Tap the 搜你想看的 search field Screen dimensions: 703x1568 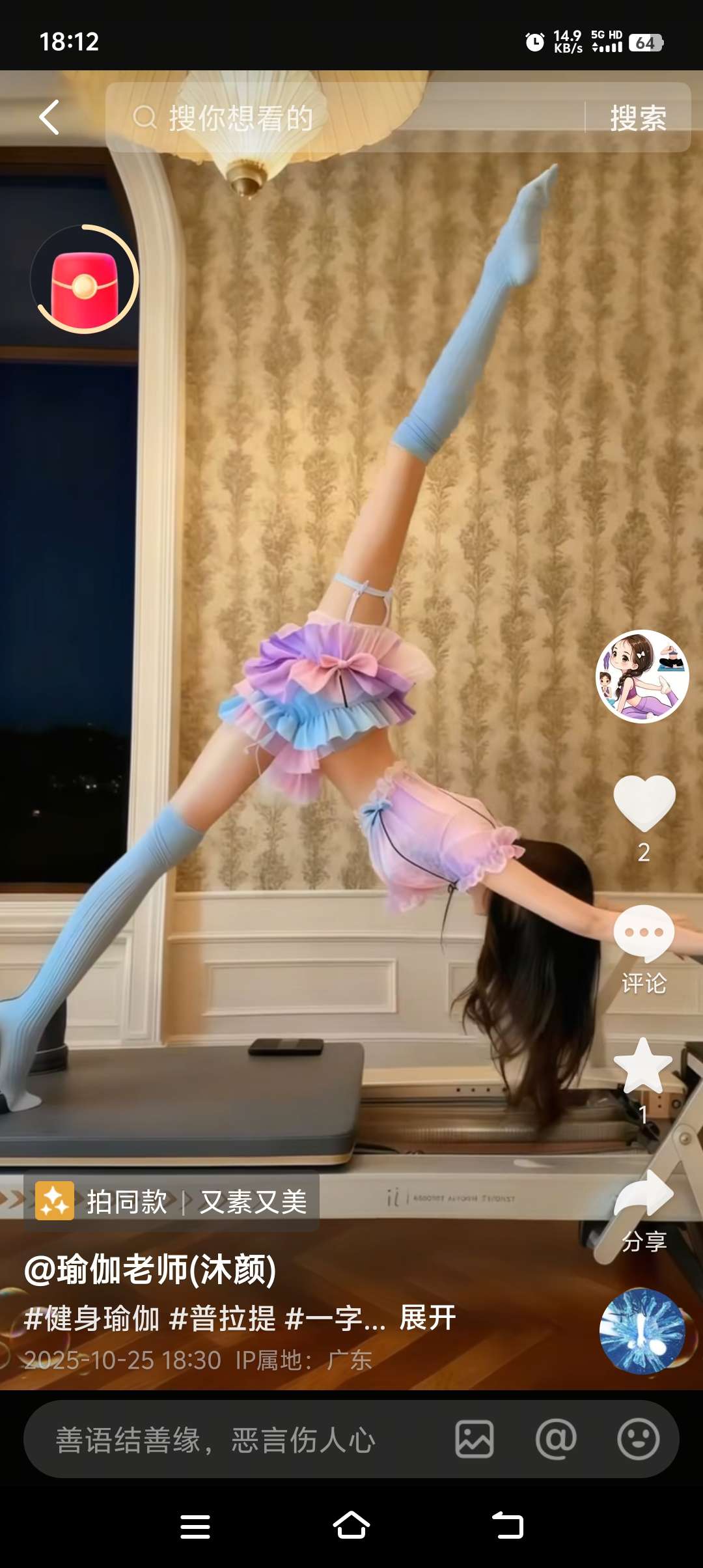click(x=351, y=118)
